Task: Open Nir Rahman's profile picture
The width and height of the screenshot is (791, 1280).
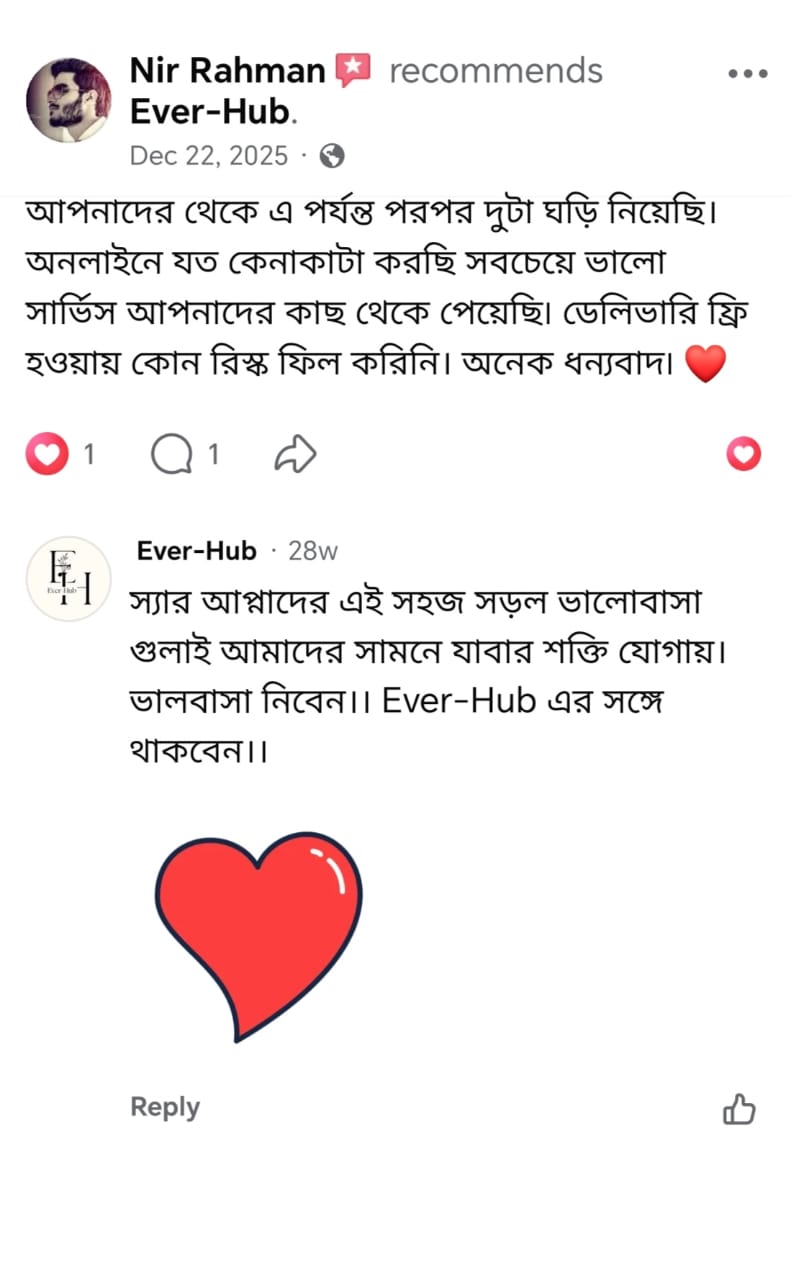Action: [x=68, y=99]
